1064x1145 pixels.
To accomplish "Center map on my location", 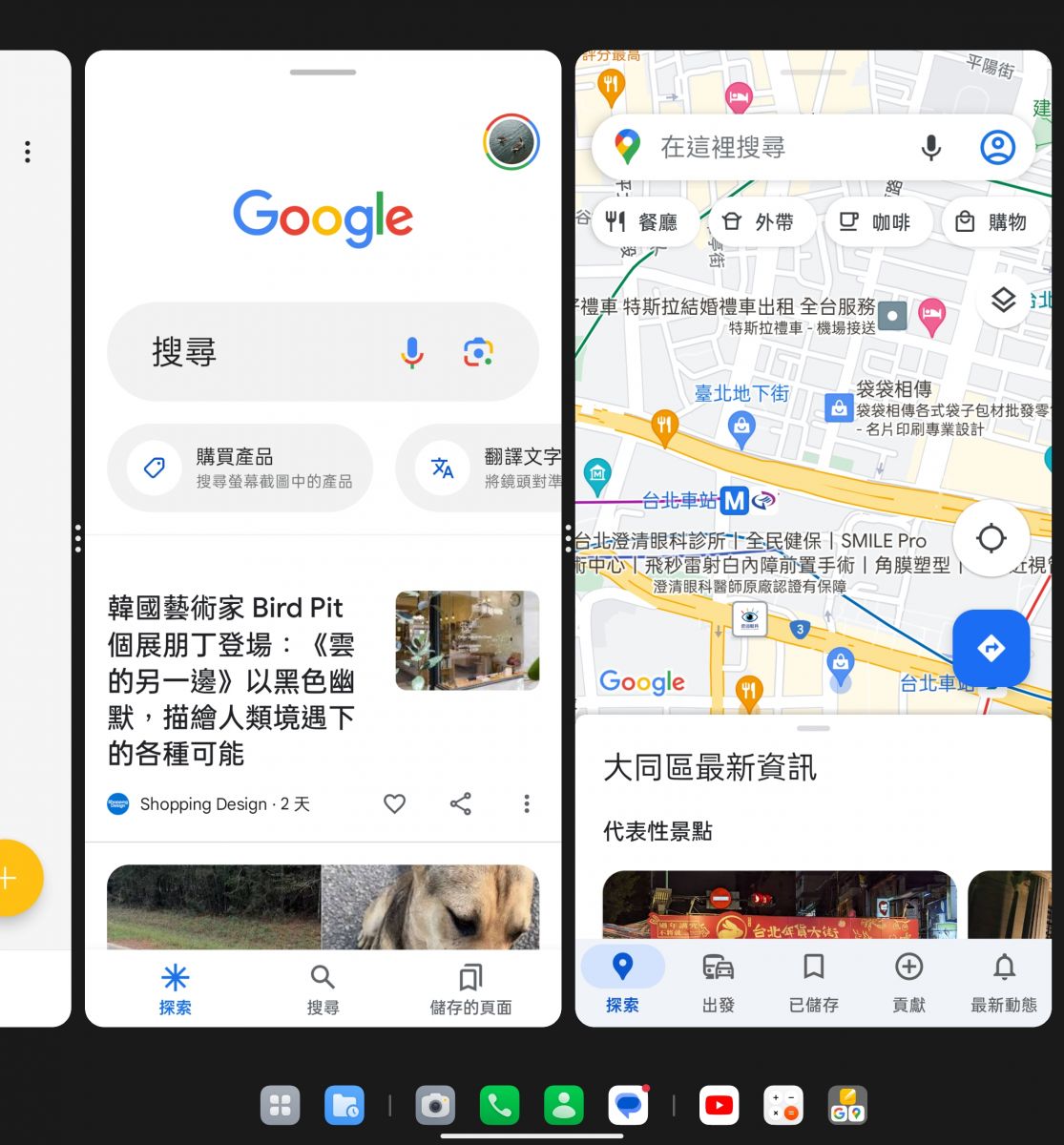I will coord(991,538).
